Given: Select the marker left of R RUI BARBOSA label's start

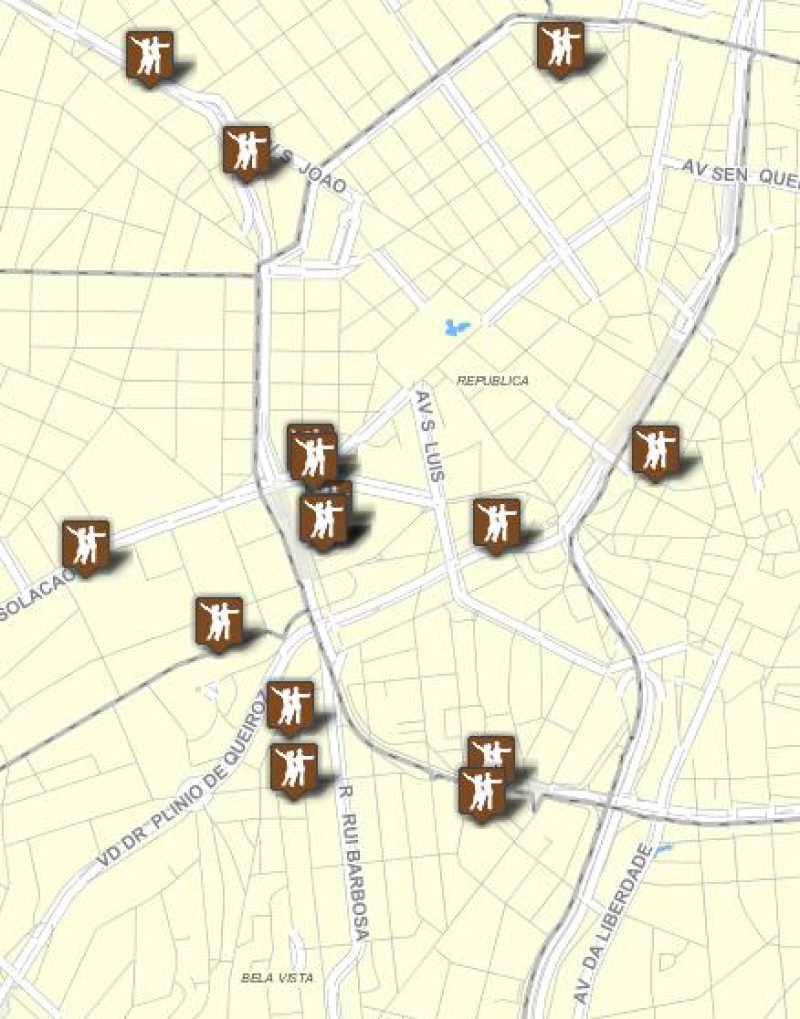Looking at the screenshot, I should coord(294,767).
